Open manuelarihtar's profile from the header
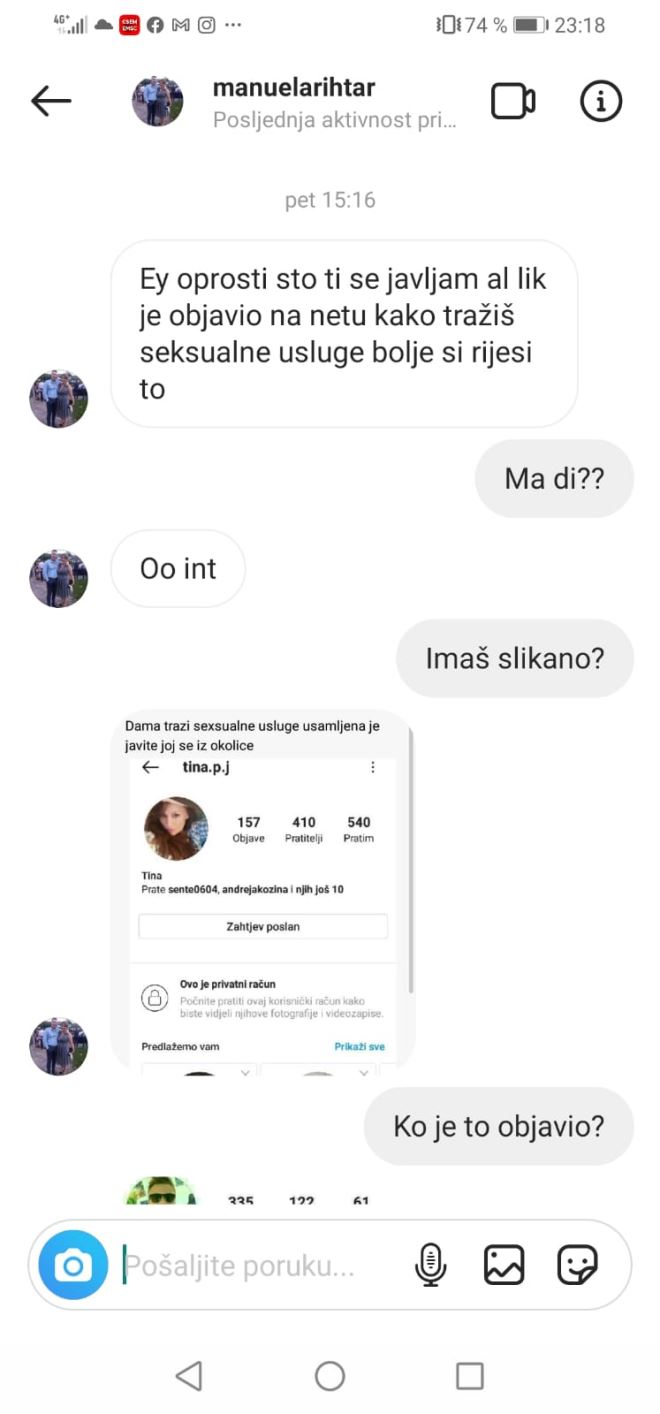This screenshot has height=1414, width=660. click(293, 88)
